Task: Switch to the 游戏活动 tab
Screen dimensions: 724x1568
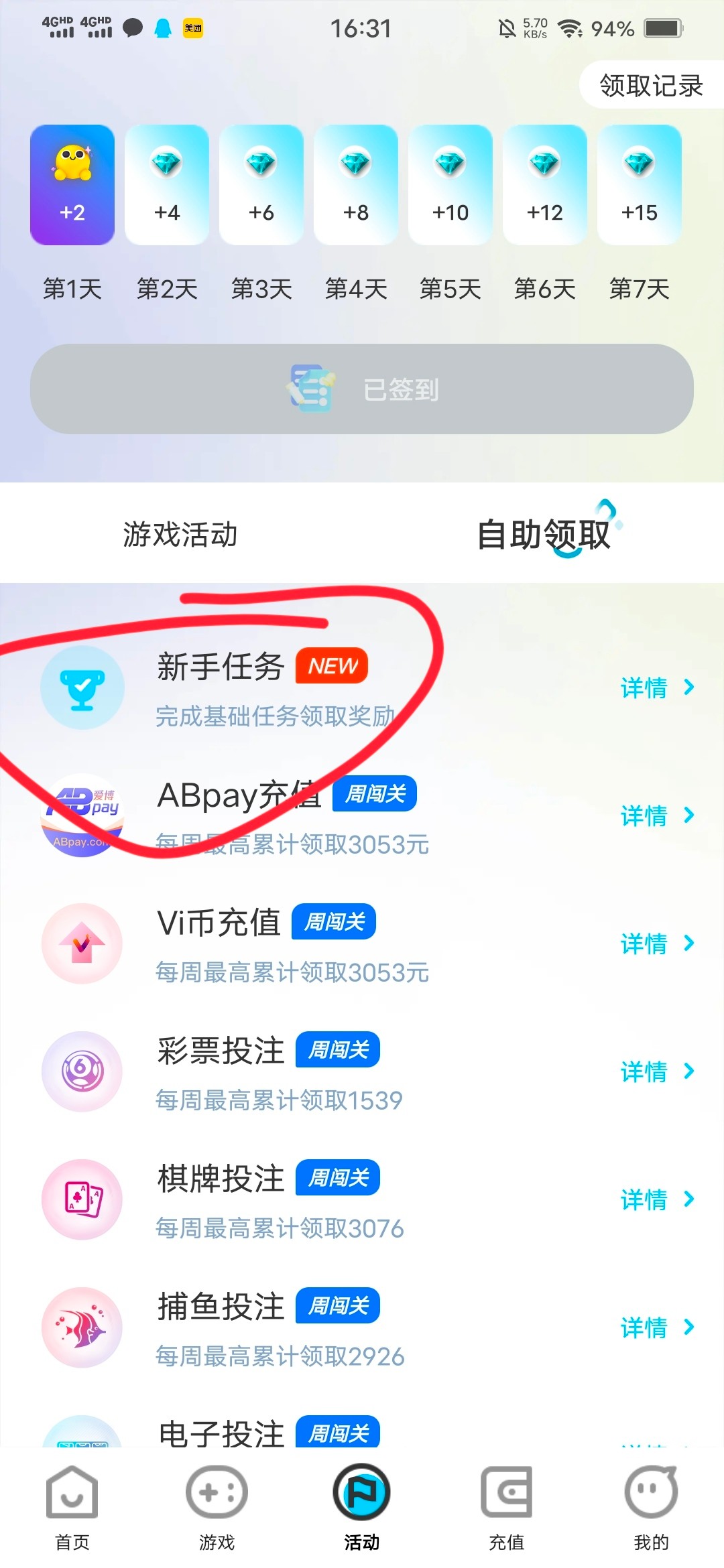Action: coord(180,534)
